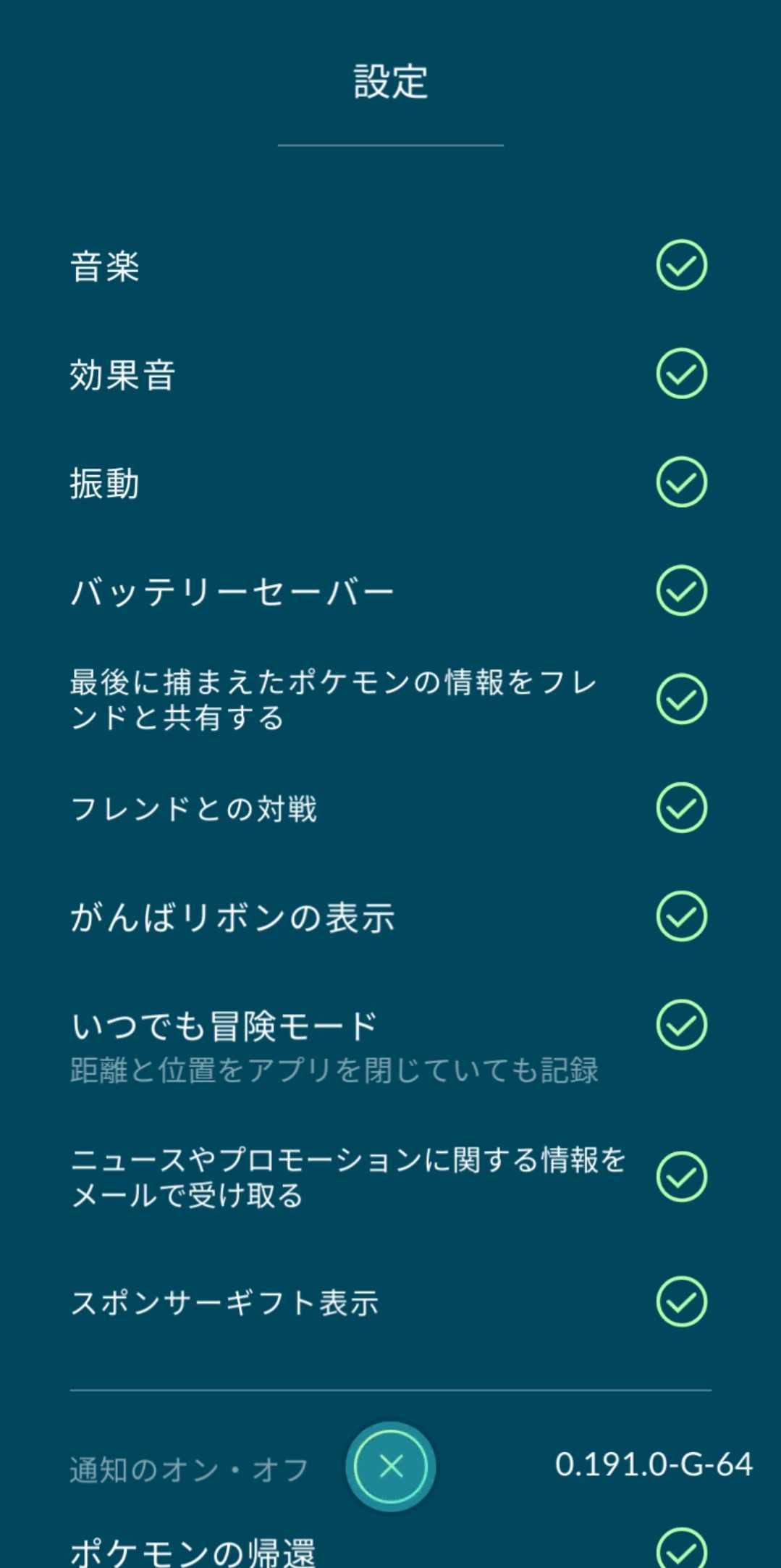Image resolution: width=781 pixels, height=1568 pixels.
Task: Tap the 設定 settings title
Action: [x=391, y=81]
